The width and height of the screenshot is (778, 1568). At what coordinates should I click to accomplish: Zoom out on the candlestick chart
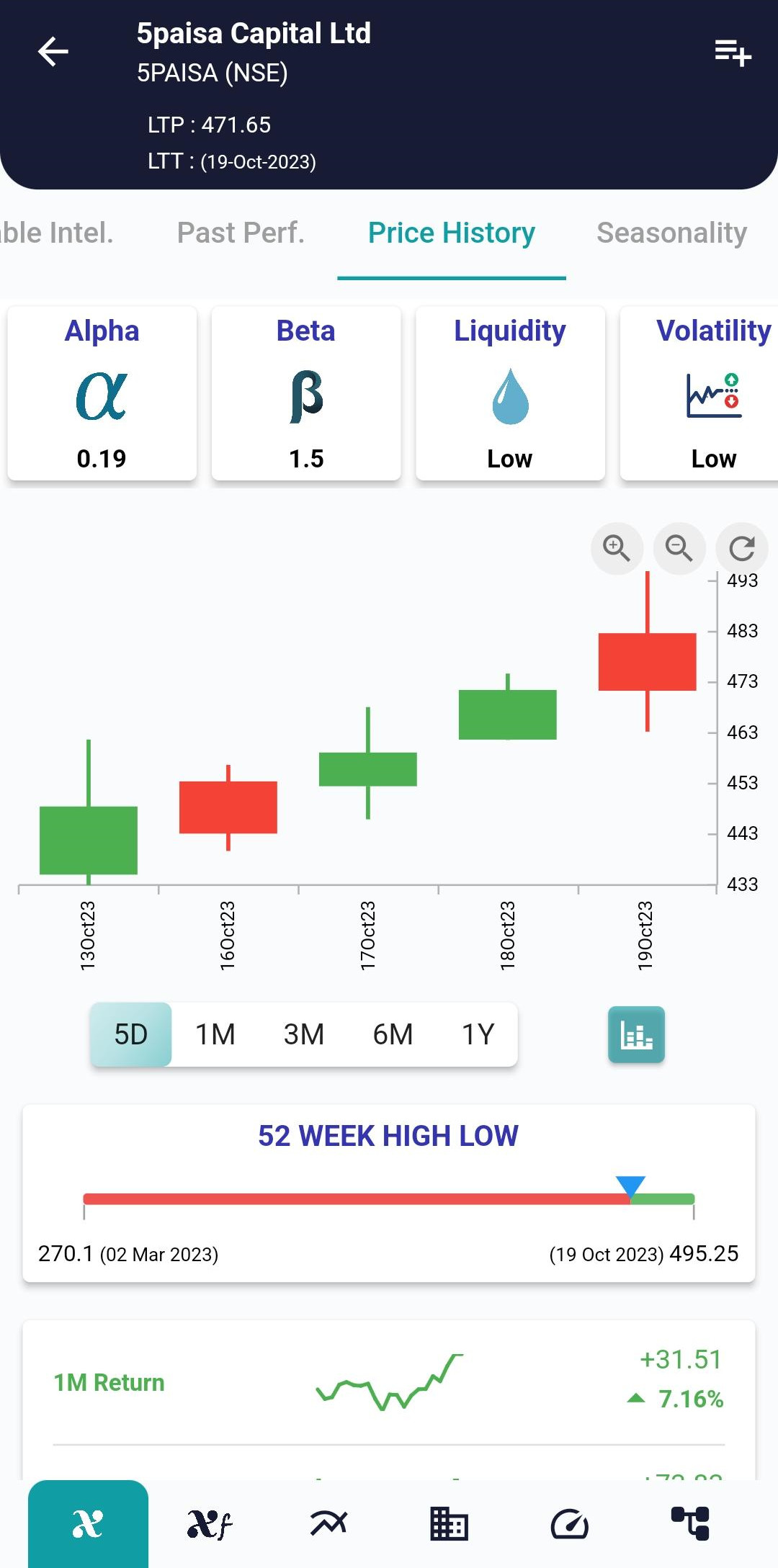click(679, 548)
